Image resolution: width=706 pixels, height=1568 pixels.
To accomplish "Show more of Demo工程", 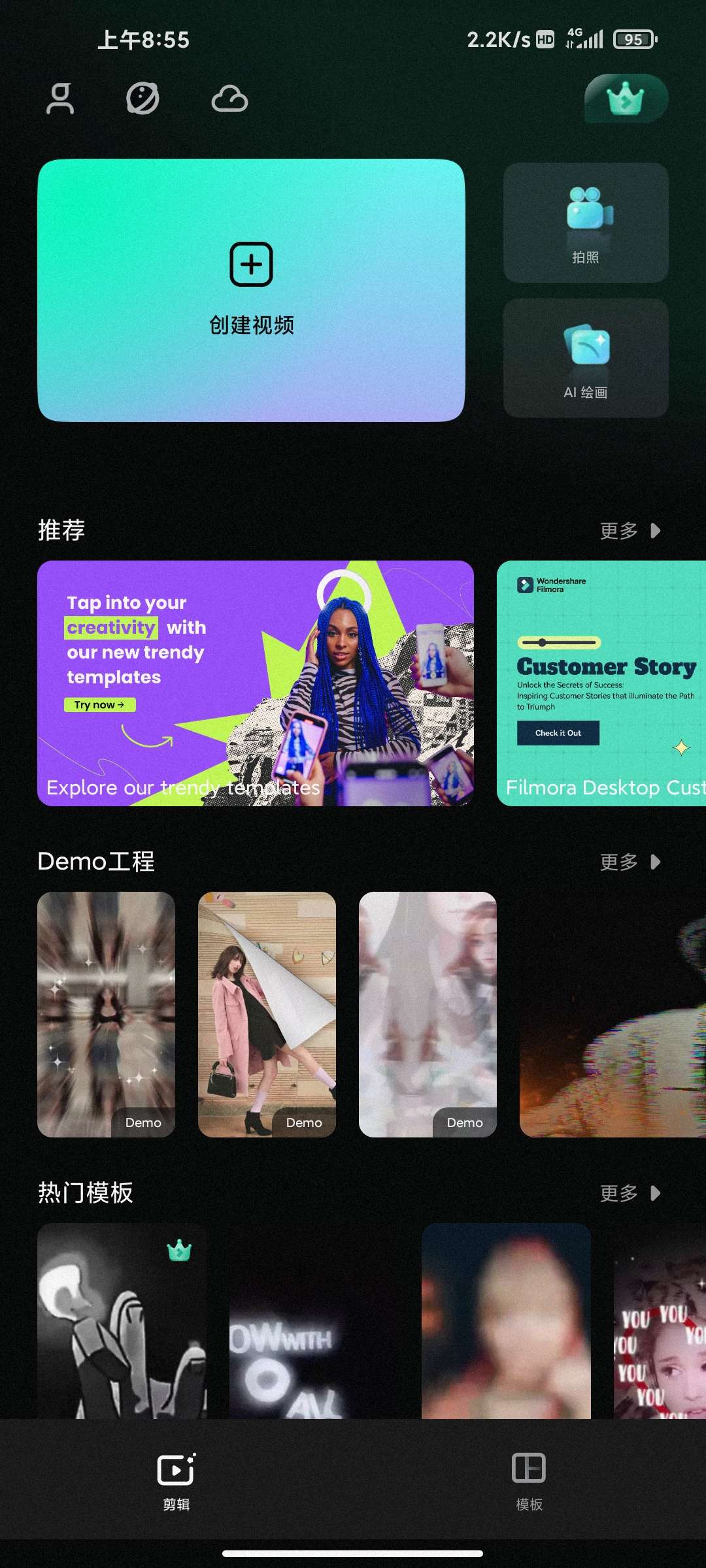I will coord(630,862).
